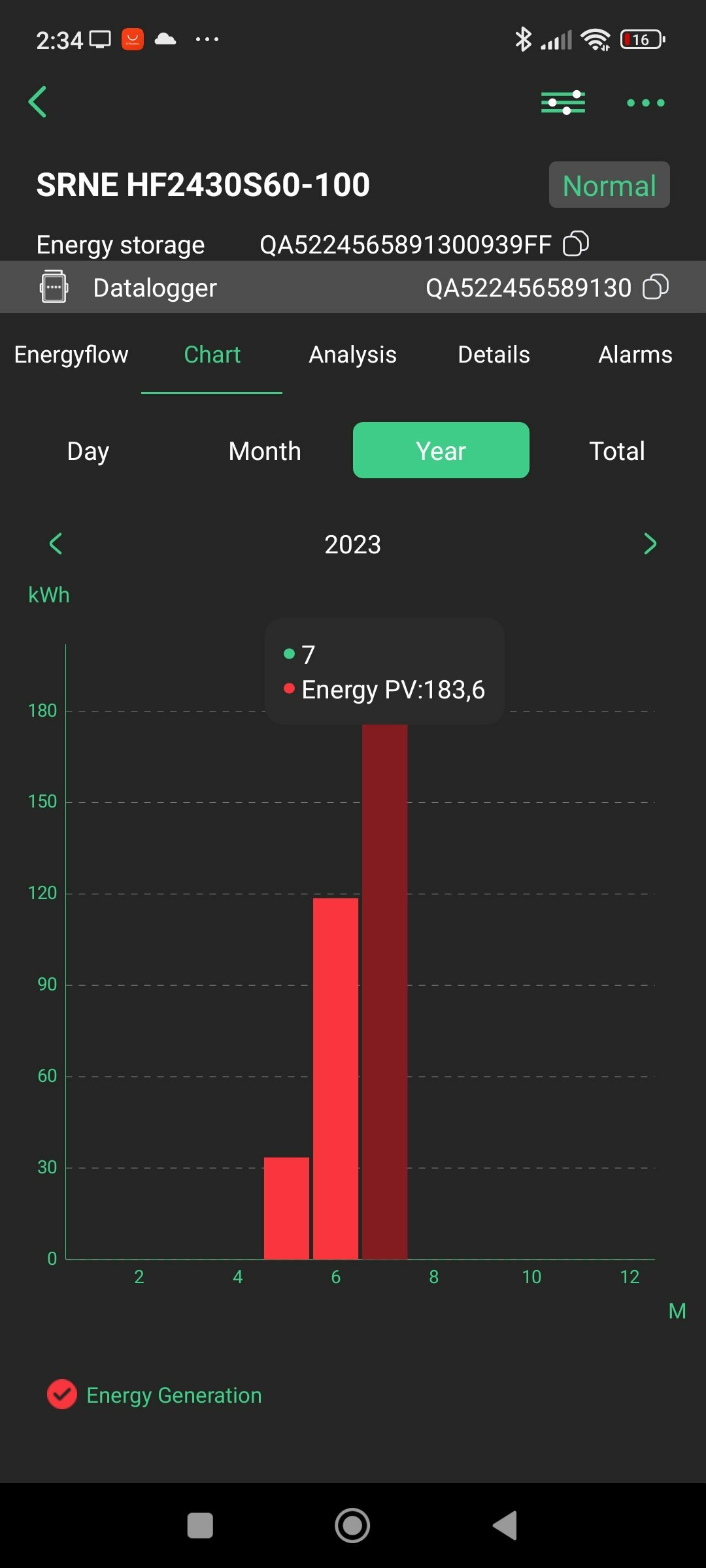Switch to the Energyflow tab
Viewport: 706px width, 1568px height.
[71, 355]
